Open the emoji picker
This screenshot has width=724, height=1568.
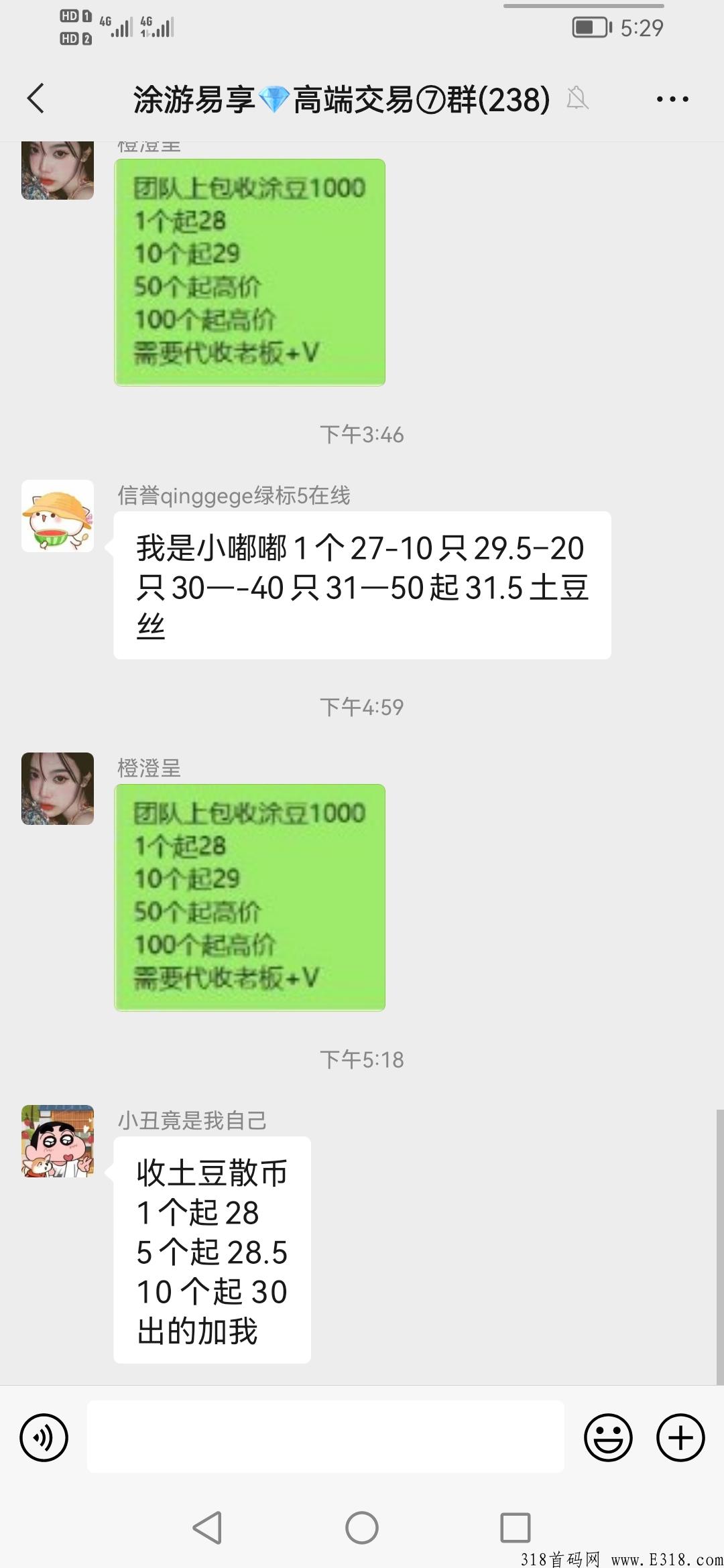608,1437
